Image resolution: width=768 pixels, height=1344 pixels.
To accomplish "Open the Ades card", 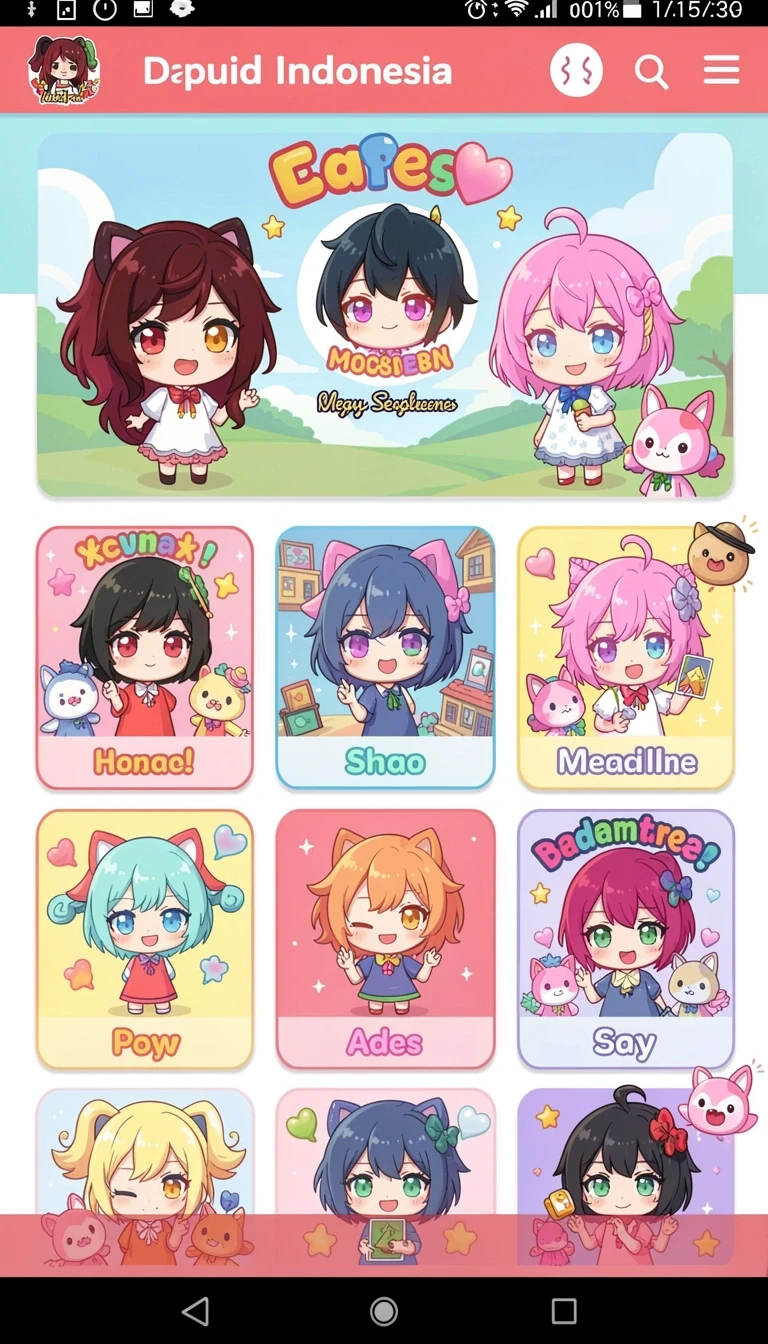I will (x=385, y=939).
